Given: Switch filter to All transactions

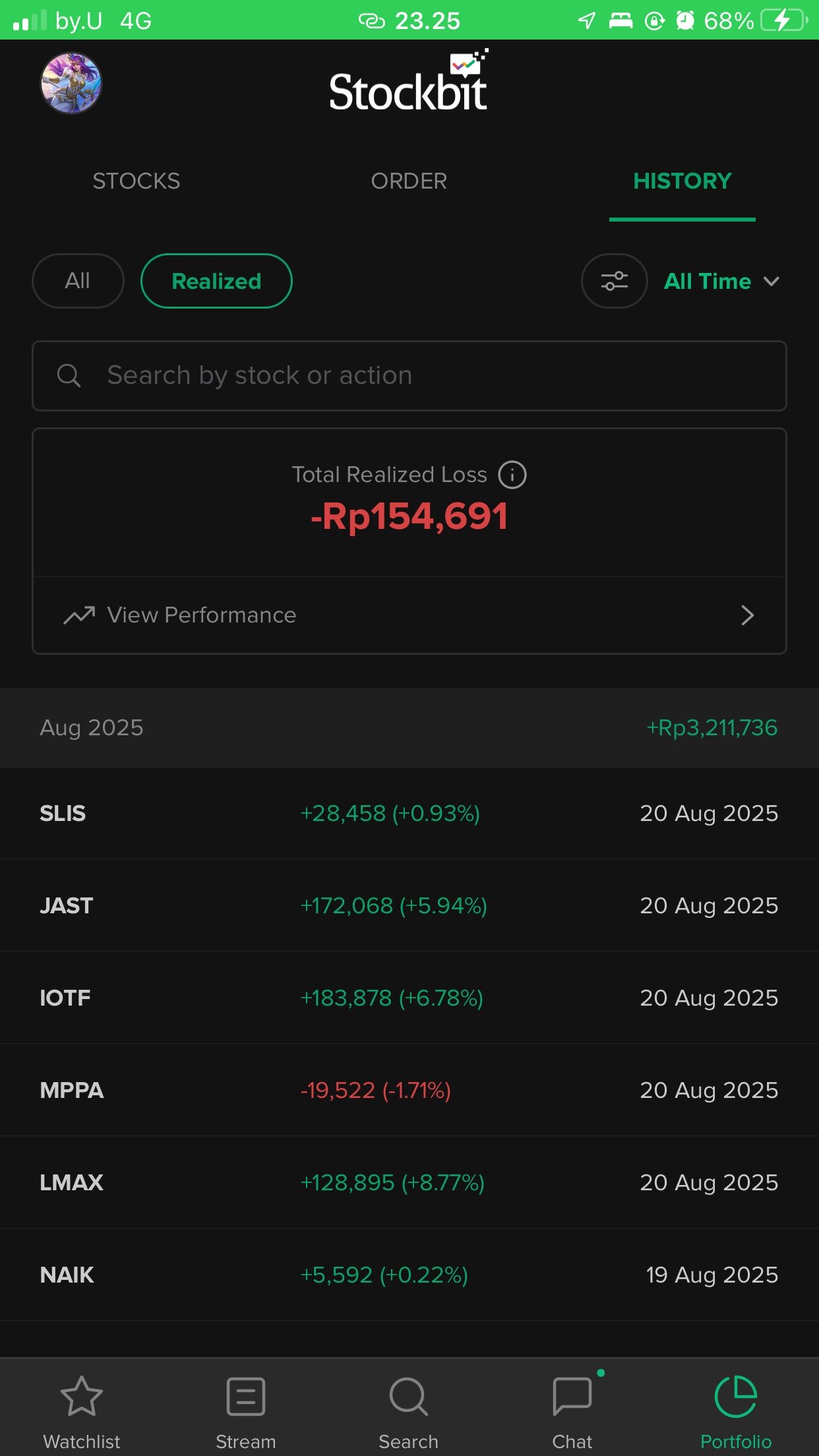Looking at the screenshot, I should 77,280.
